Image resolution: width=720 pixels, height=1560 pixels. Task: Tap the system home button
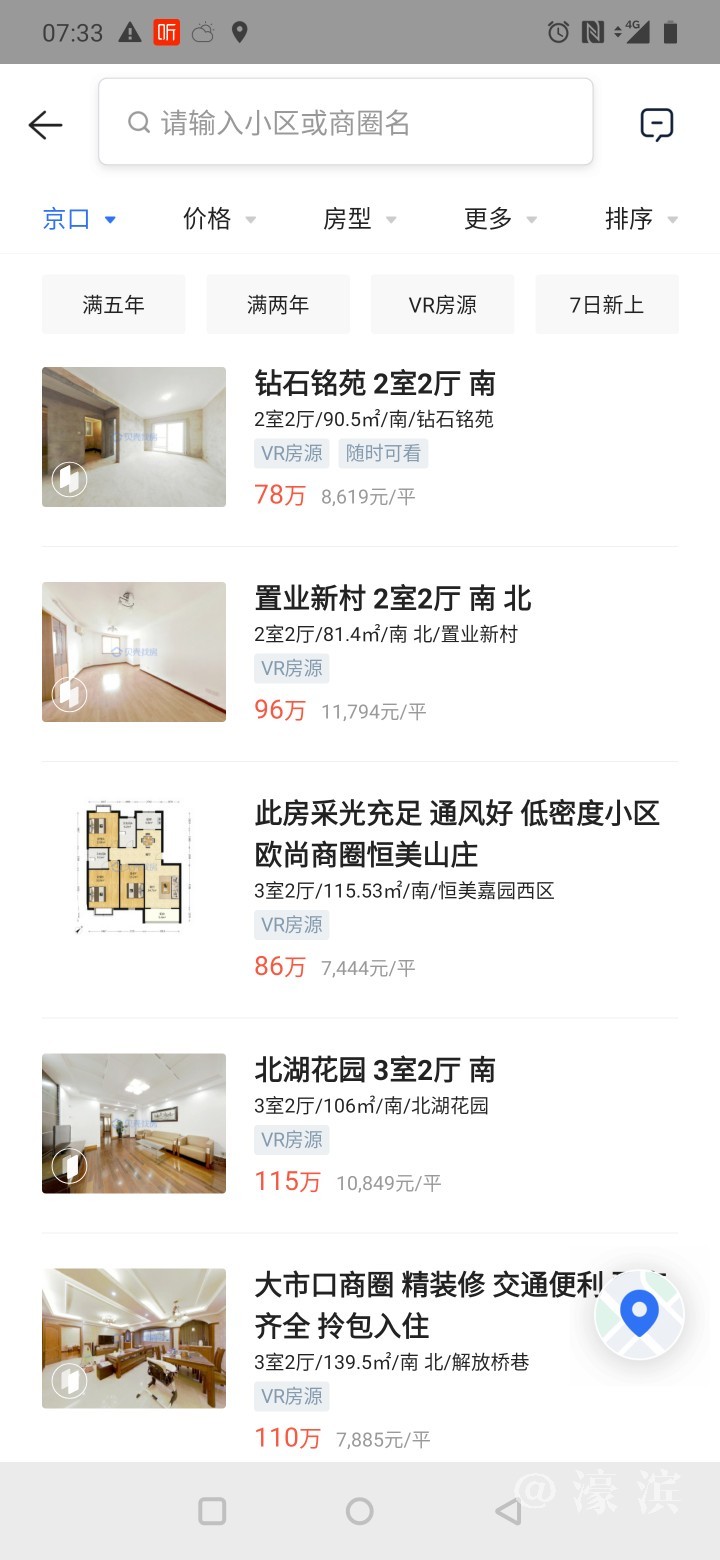point(359,1511)
